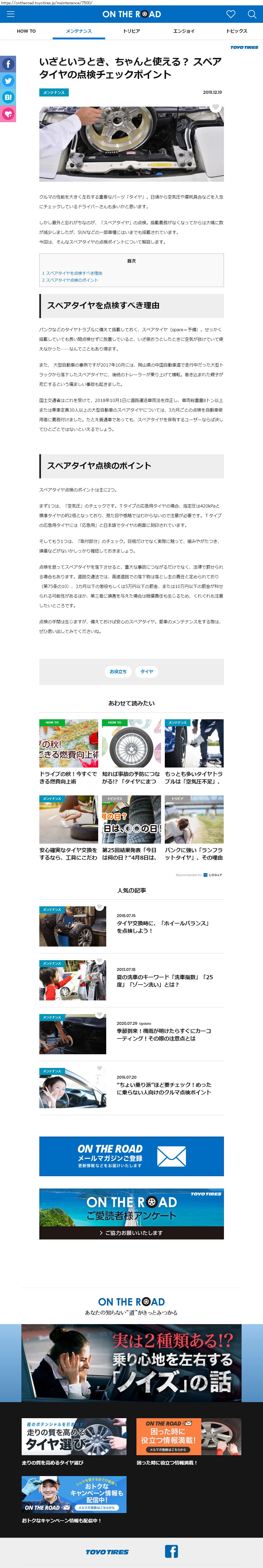Switch to the HOW TO tab
This screenshot has height=1568, width=263.
click(26, 31)
